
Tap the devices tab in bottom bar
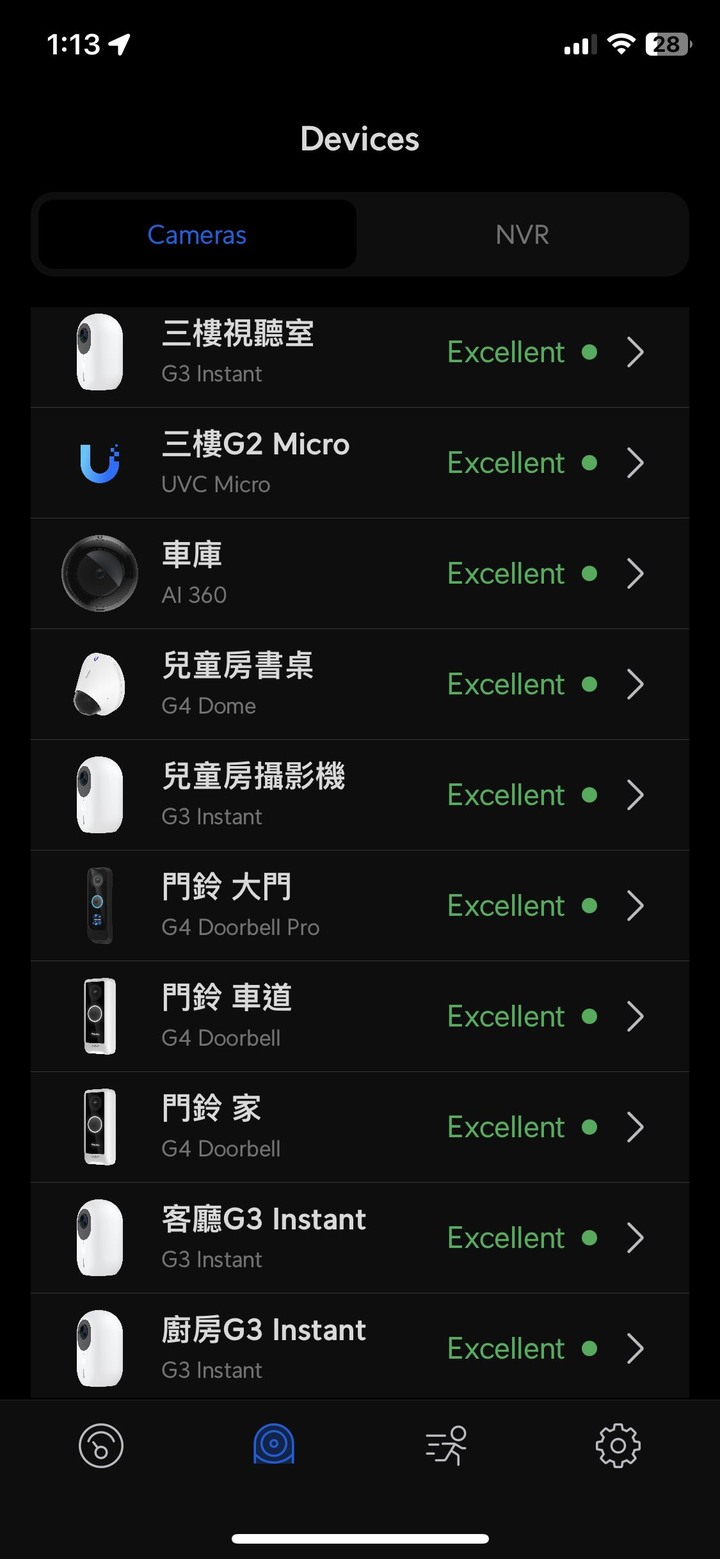(x=273, y=1445)
